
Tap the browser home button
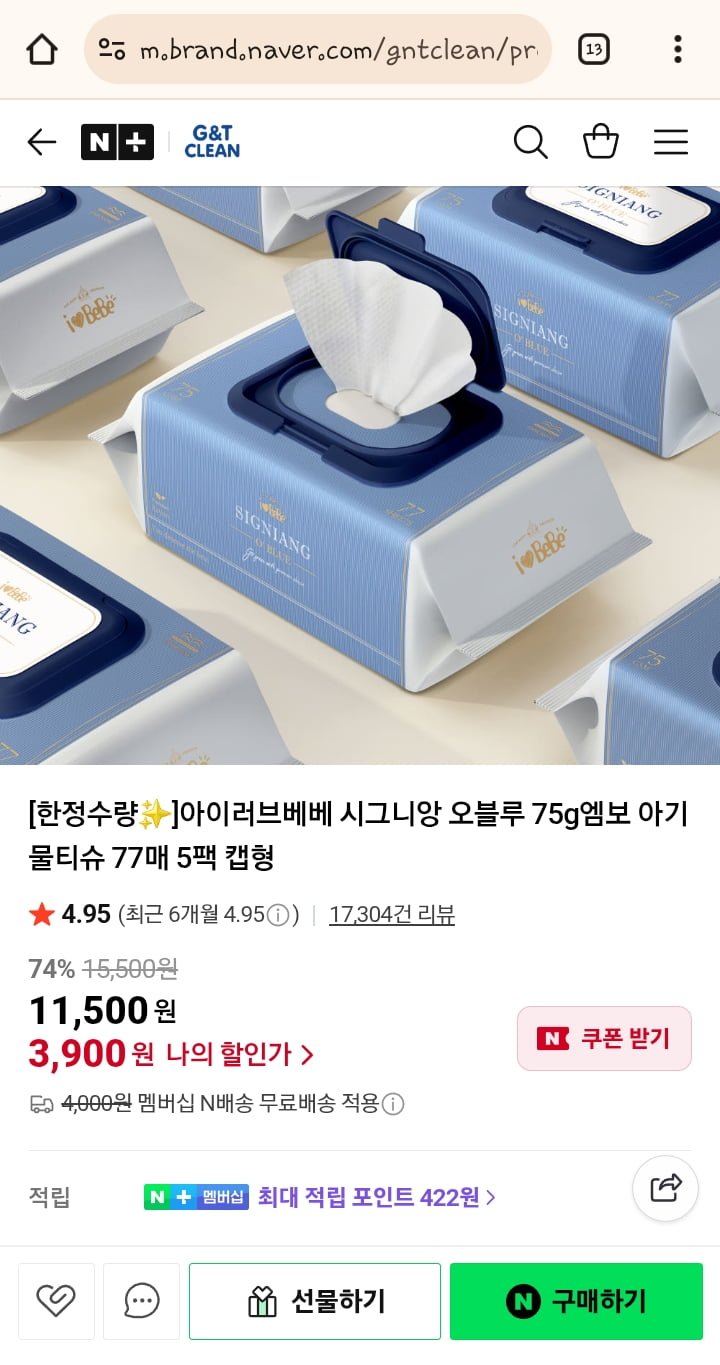click(42, 49)
